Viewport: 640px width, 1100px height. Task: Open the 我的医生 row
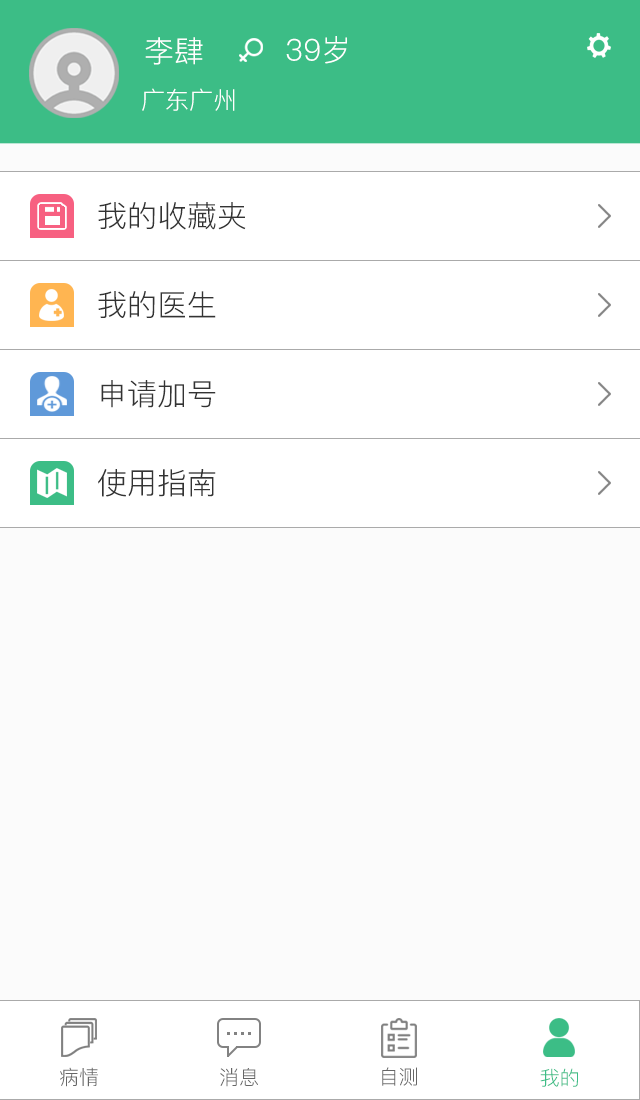(x=320, y=305)
